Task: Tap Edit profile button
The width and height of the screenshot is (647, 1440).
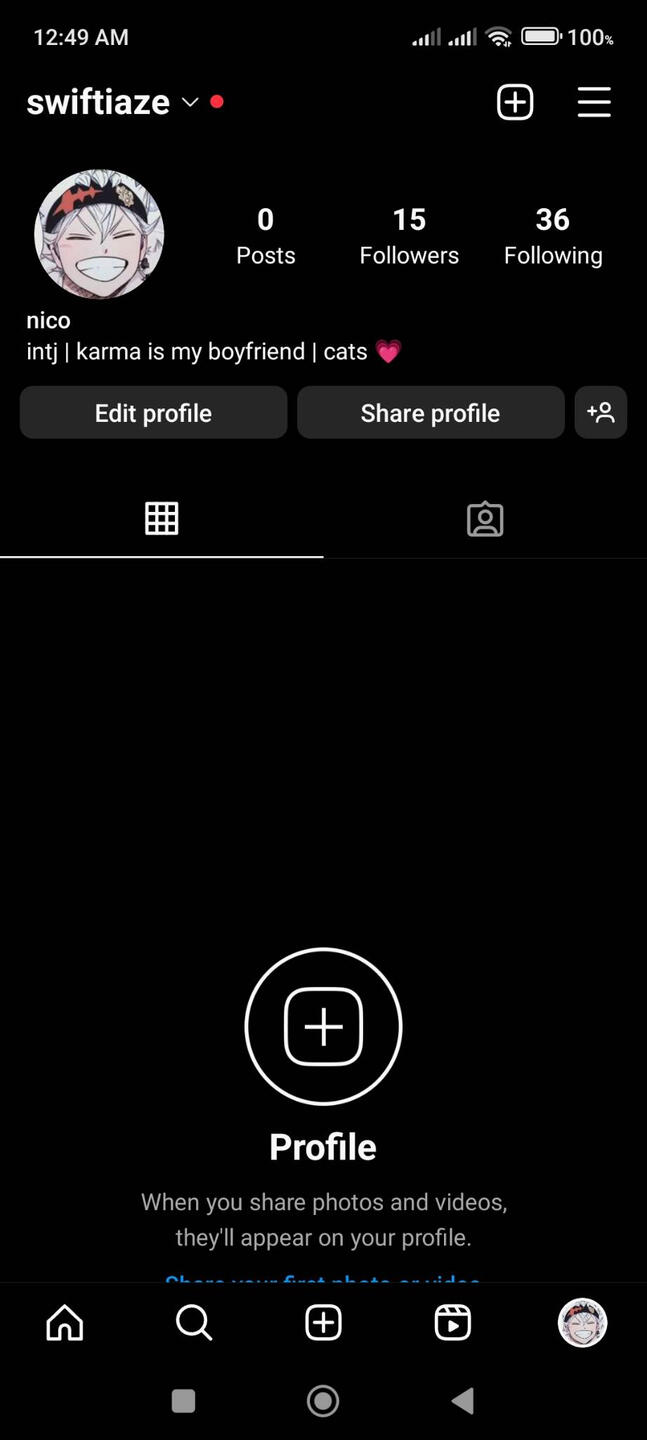Action: pos(153,413)
